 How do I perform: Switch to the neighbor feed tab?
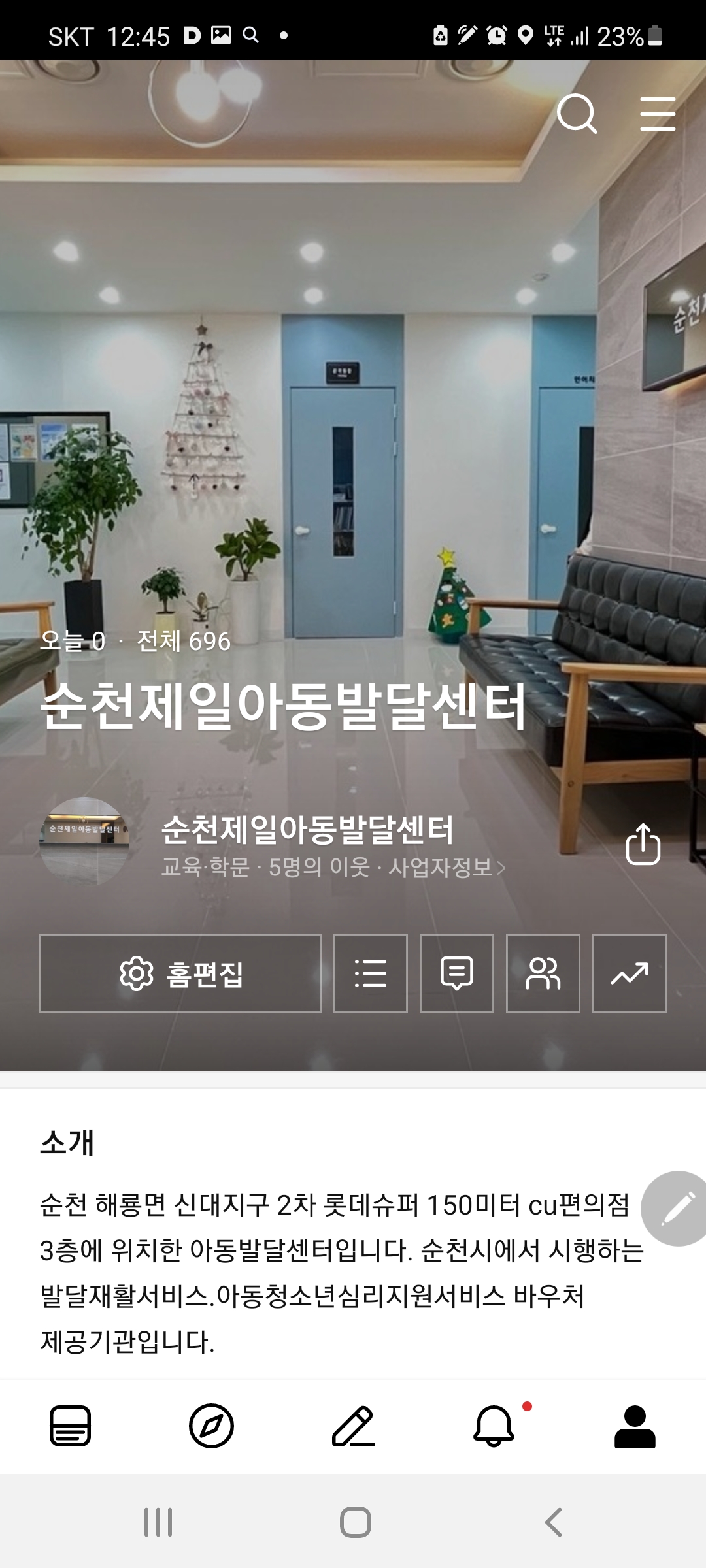71,1426
